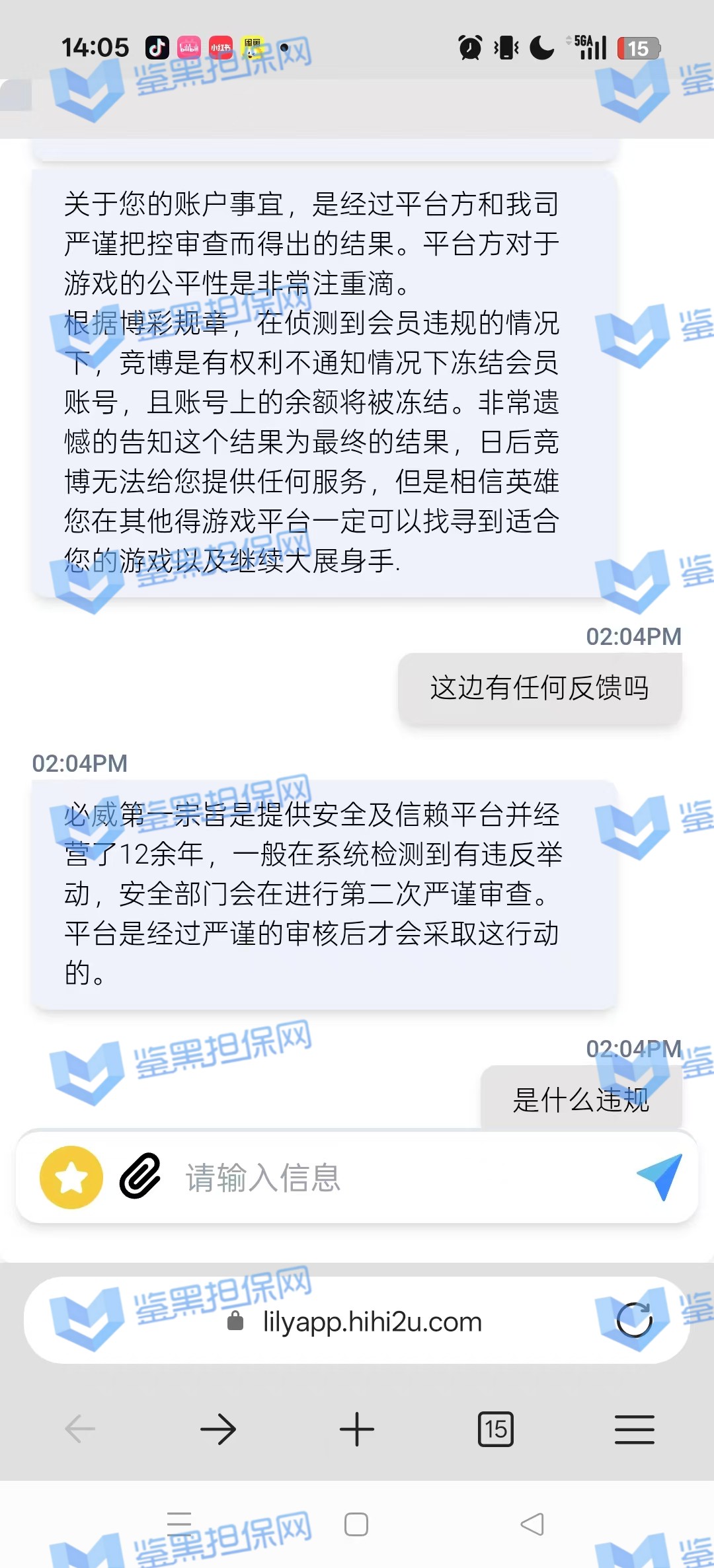Reload the current page
This screenshot has height=1568, width=714.
(634, 1320)
